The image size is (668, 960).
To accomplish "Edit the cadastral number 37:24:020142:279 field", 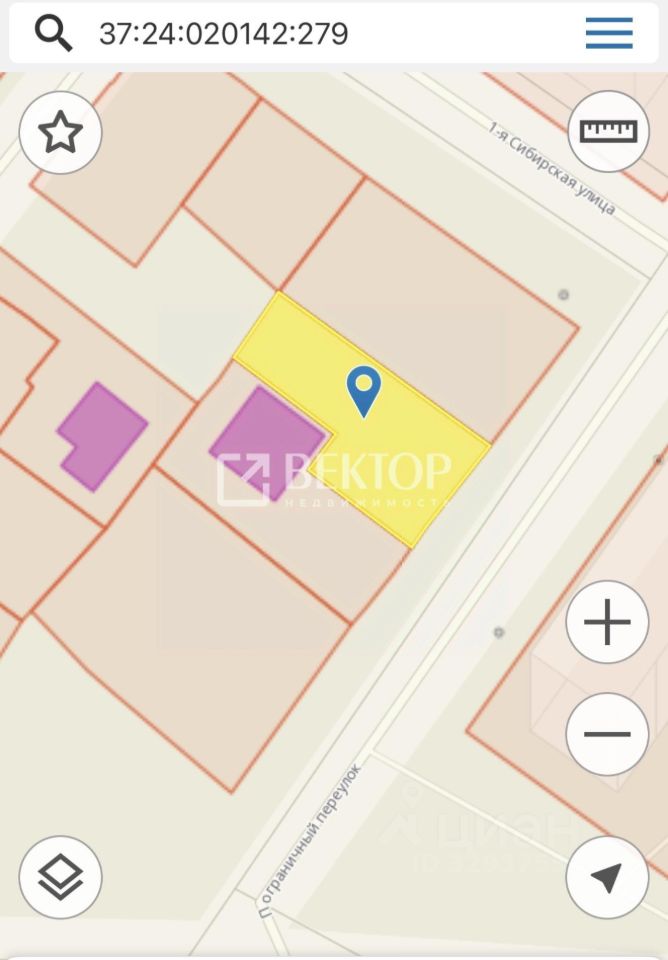I will click(224, 33).
